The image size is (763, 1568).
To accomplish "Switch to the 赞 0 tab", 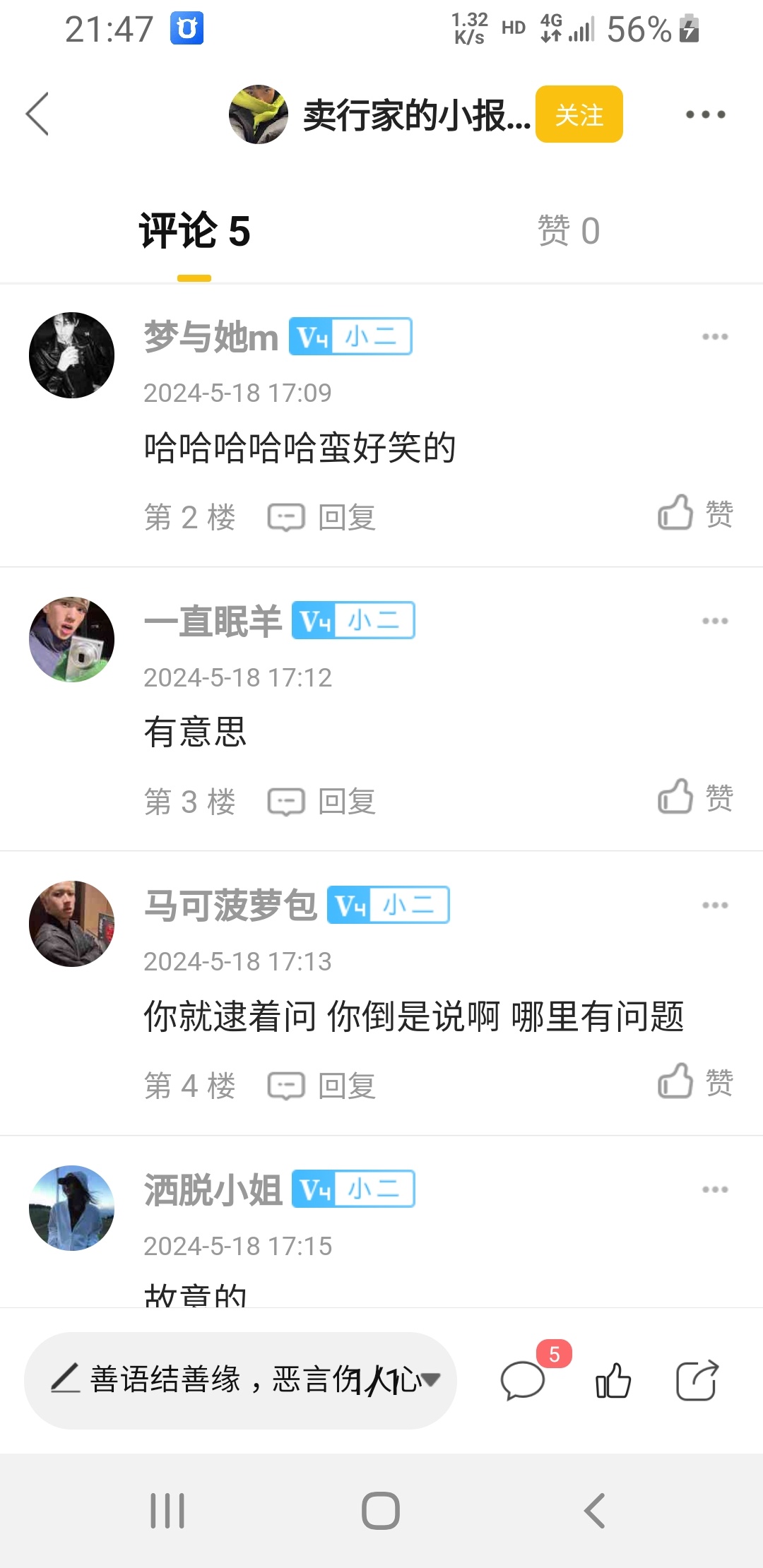I will (568, 231).
